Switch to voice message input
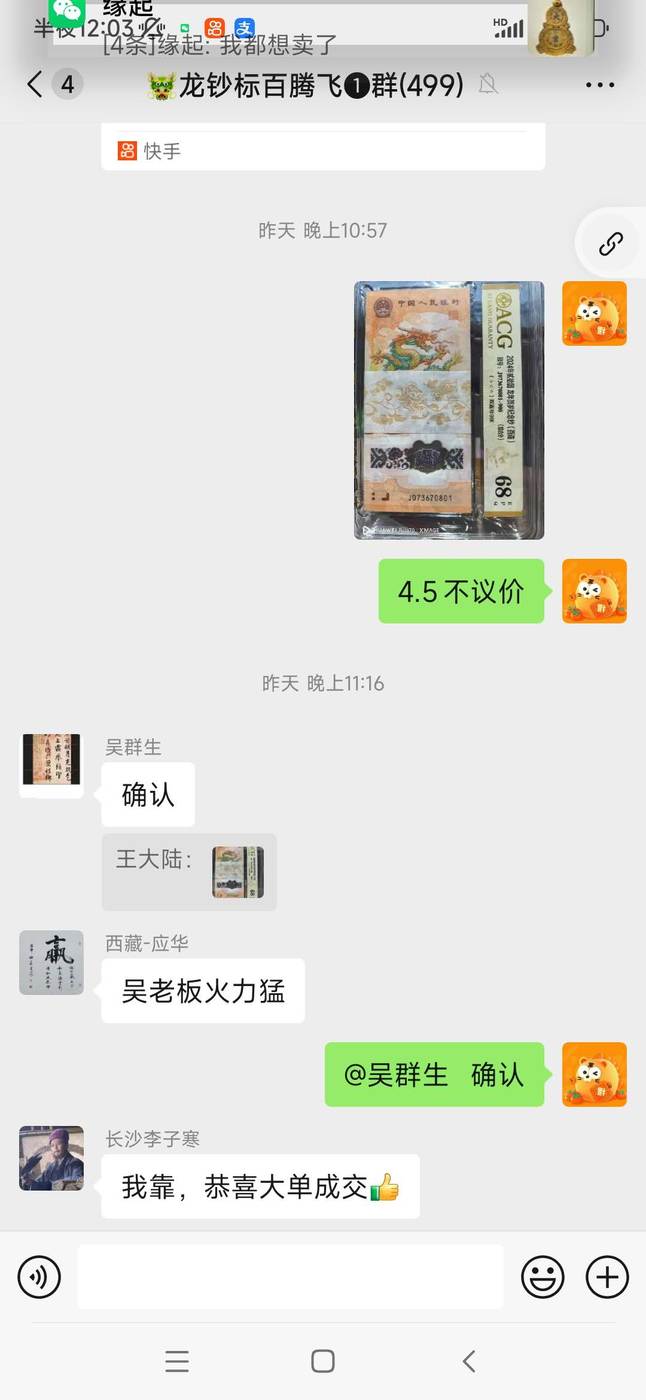The height and width of the screenshot is (1400, 646). 39,1277
